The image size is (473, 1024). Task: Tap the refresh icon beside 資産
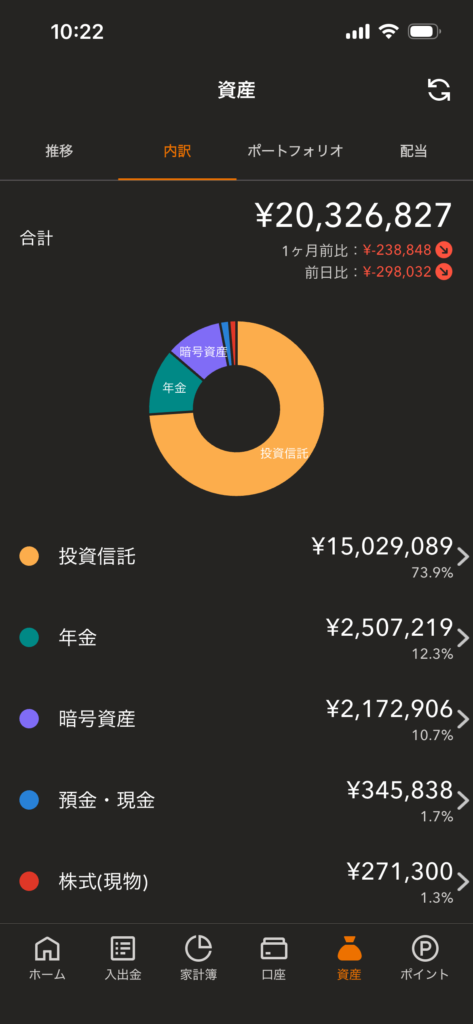click(x=439, y=90)
